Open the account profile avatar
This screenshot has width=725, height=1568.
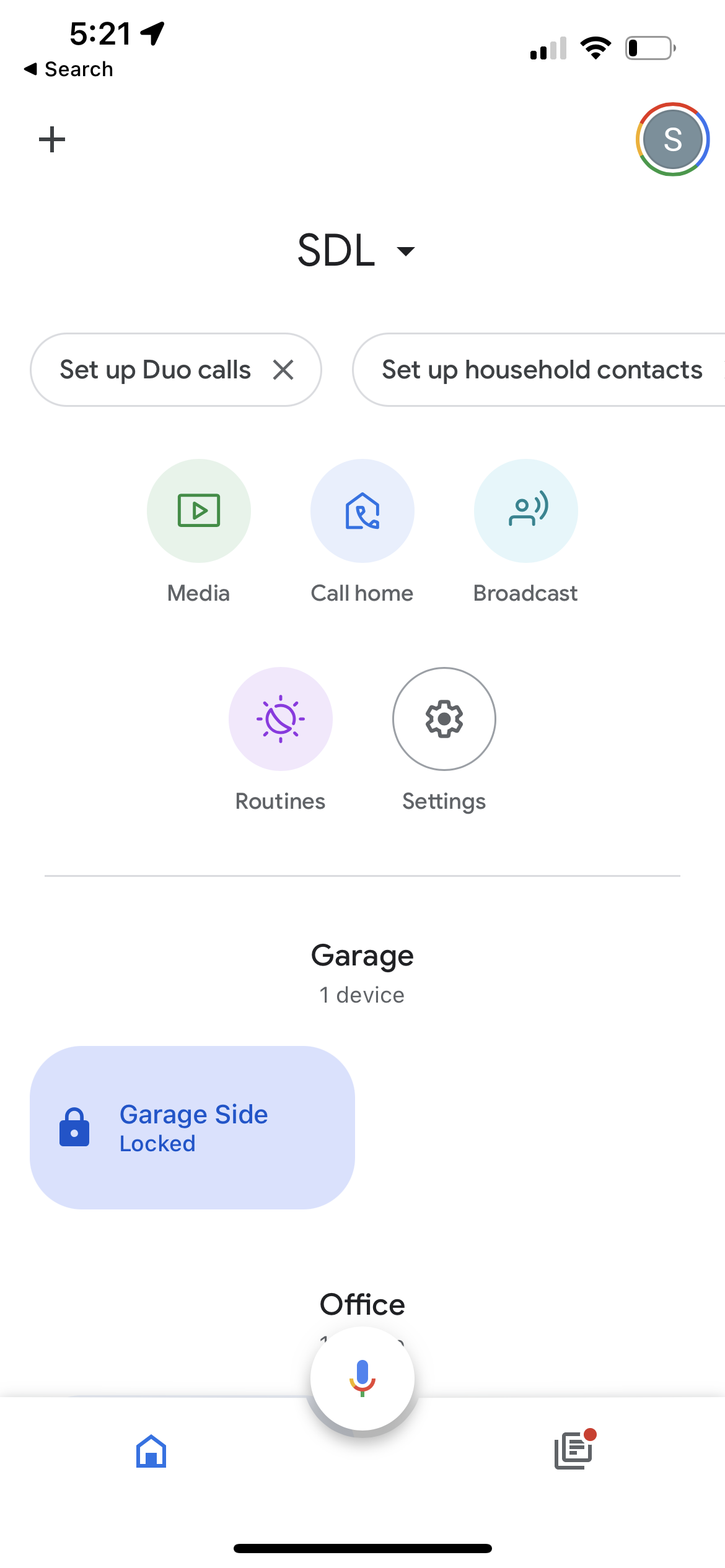pos(672,139)
